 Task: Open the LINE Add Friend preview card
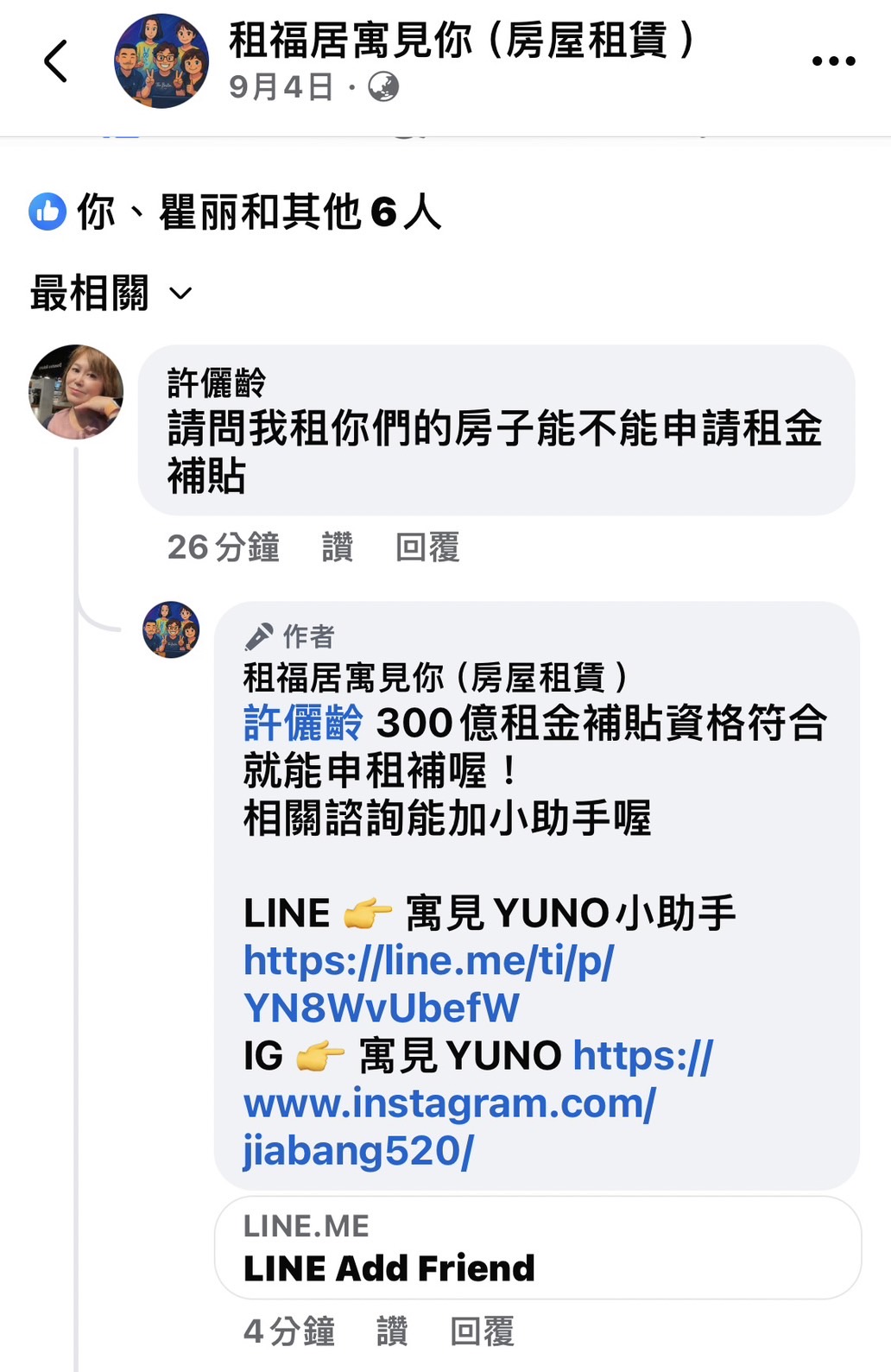(x=537, y=1248)
